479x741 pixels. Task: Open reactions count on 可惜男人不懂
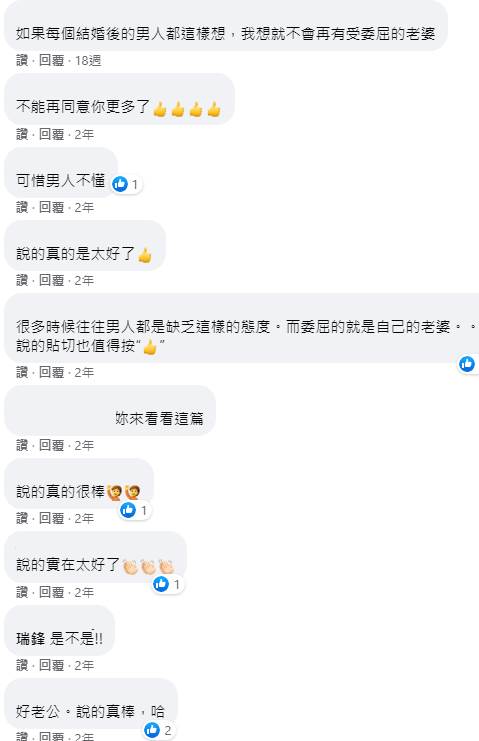[127, 184]
